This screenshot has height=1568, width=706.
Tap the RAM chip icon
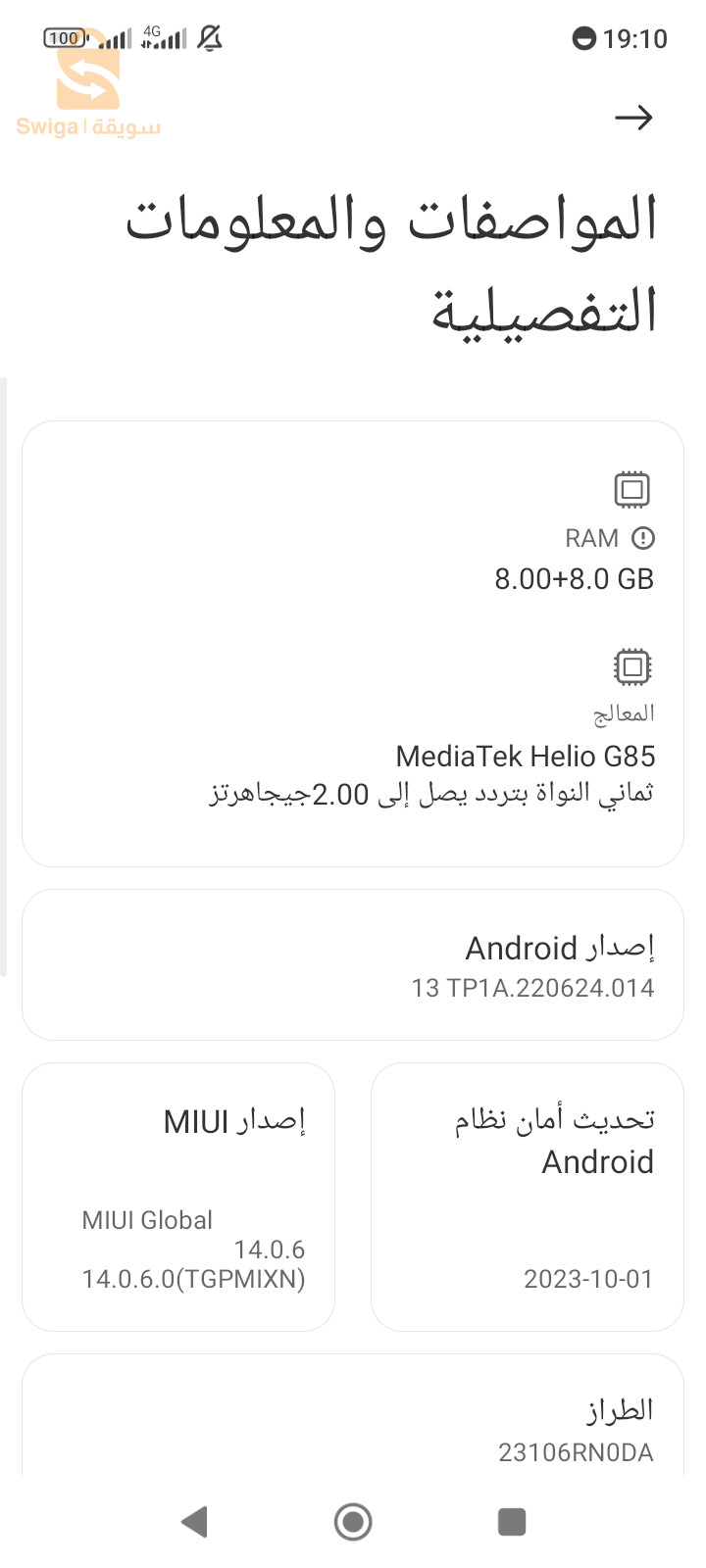632,489
